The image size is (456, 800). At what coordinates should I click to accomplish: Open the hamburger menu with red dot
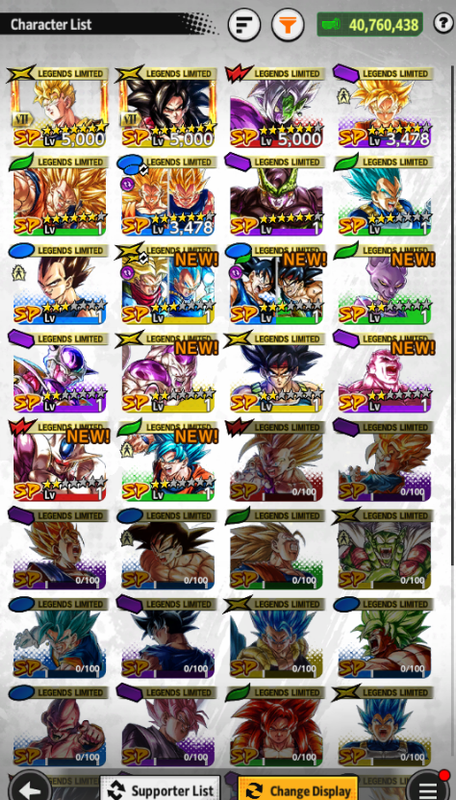tap(427, 787)
